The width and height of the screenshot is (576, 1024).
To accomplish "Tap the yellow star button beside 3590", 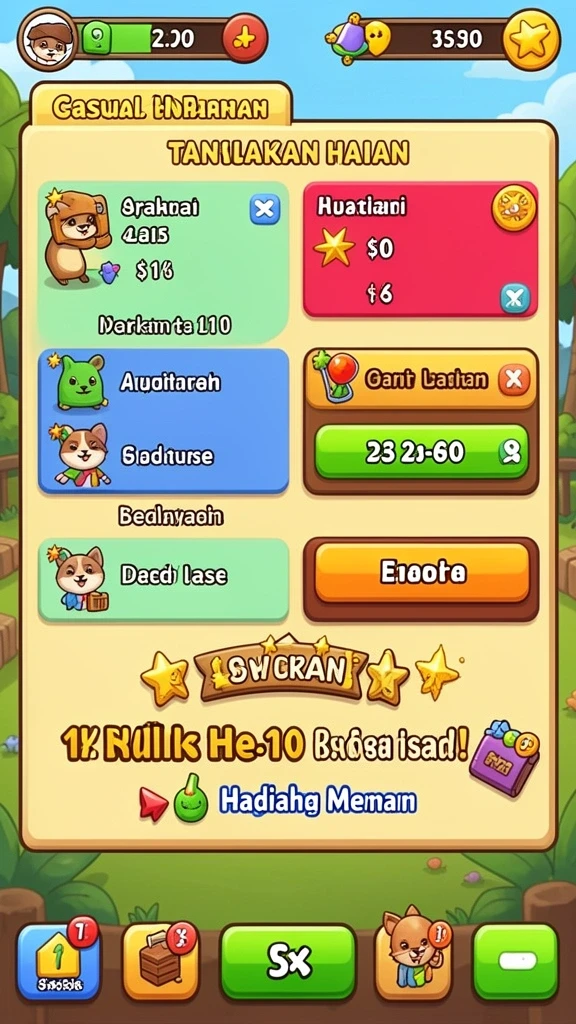I will (x=531, y=40).
